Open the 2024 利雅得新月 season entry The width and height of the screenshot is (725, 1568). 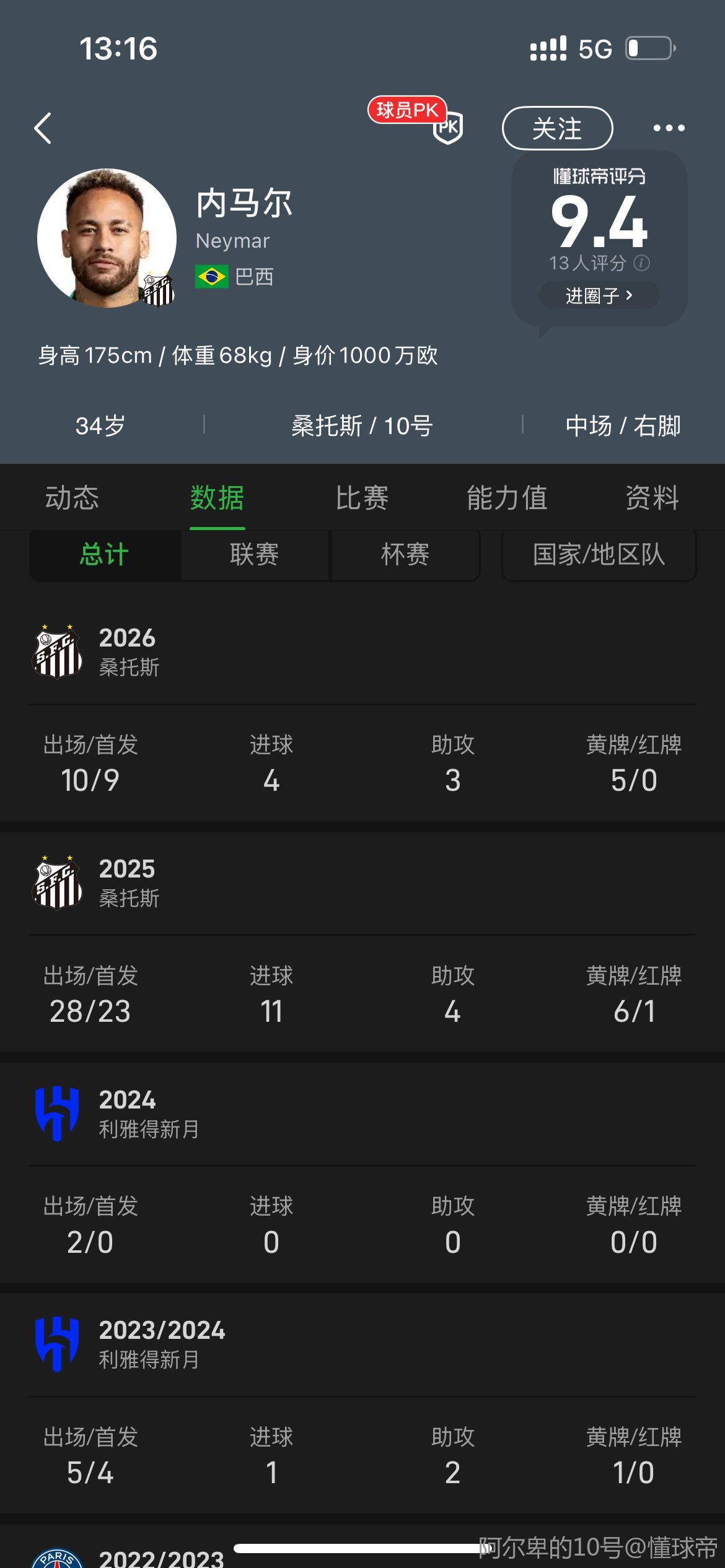point(149,1113)
